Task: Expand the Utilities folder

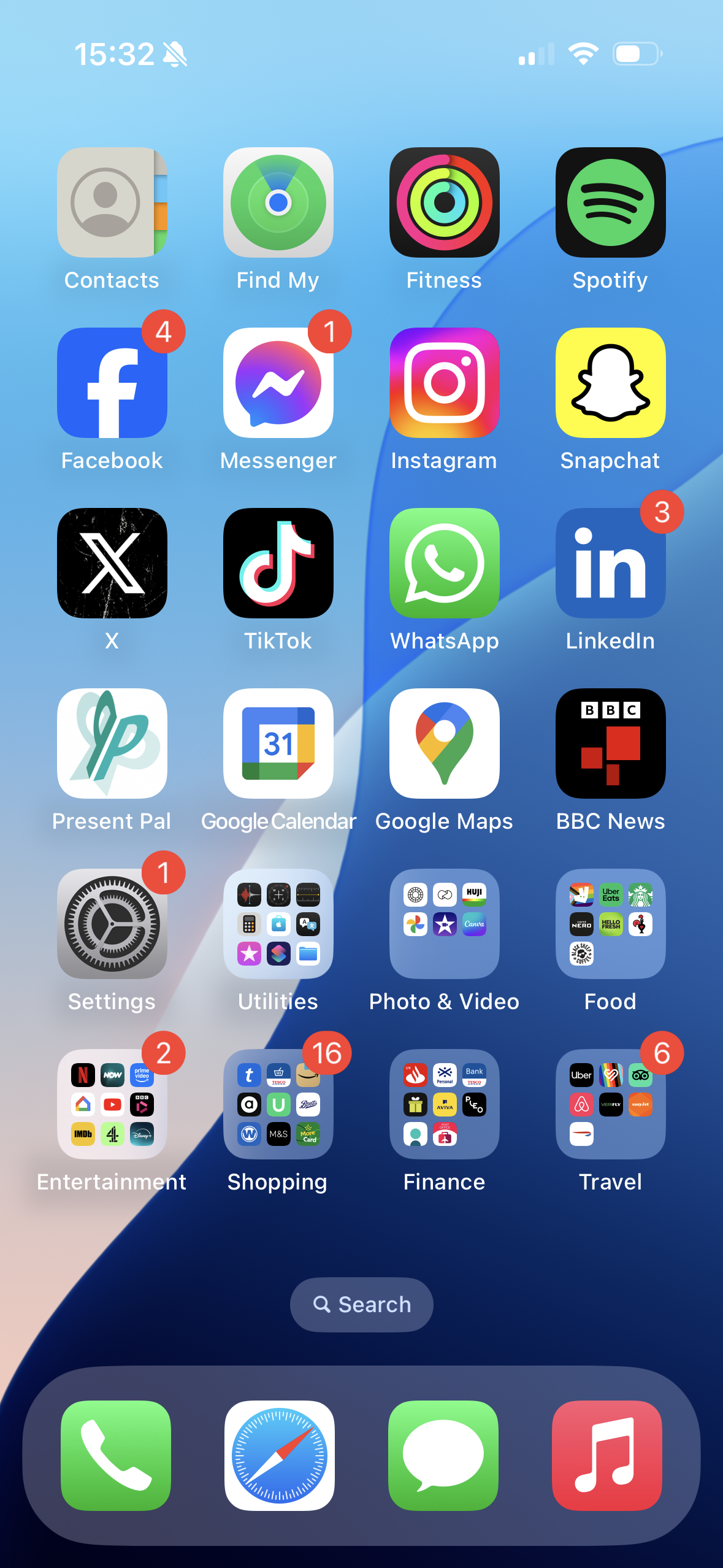Action: tap(278, 924)
